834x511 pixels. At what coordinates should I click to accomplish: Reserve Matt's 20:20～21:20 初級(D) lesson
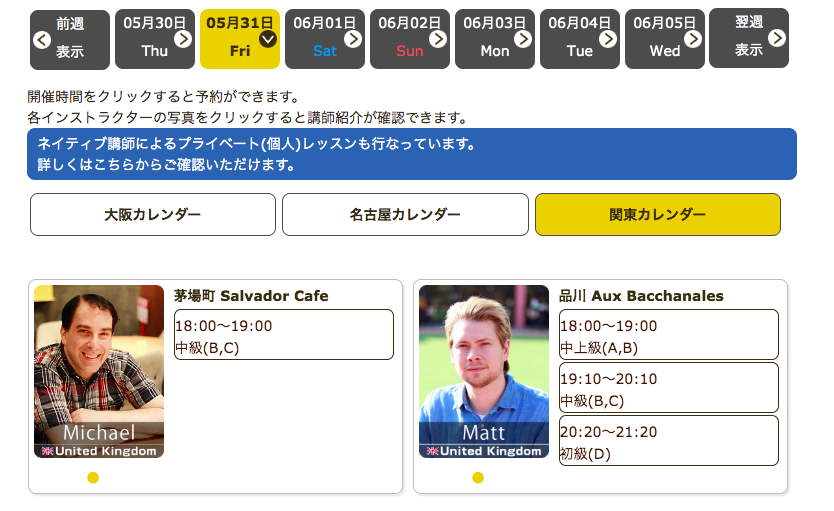[668, 441]
